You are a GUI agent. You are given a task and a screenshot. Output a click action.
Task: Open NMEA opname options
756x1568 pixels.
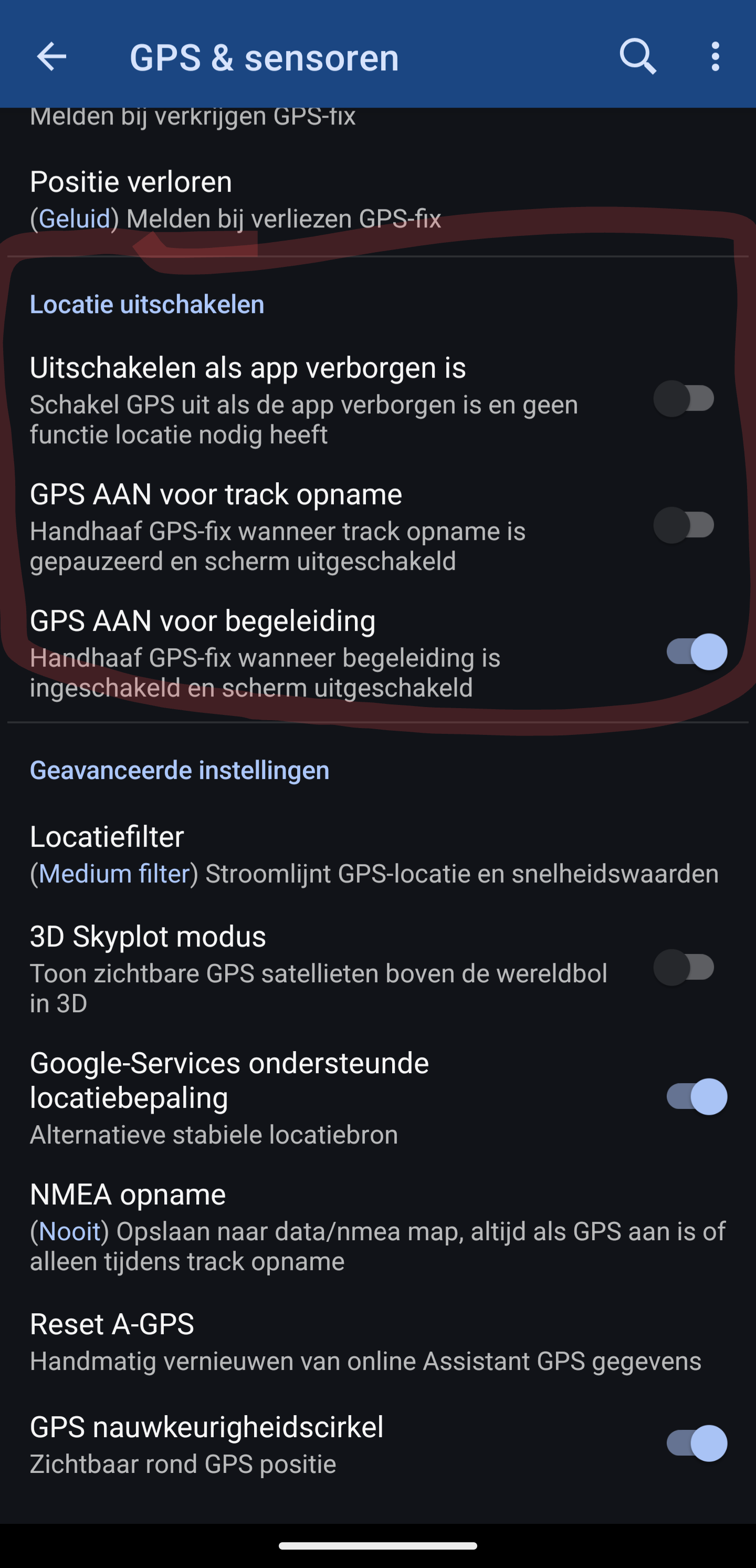tap(377, 1227)
